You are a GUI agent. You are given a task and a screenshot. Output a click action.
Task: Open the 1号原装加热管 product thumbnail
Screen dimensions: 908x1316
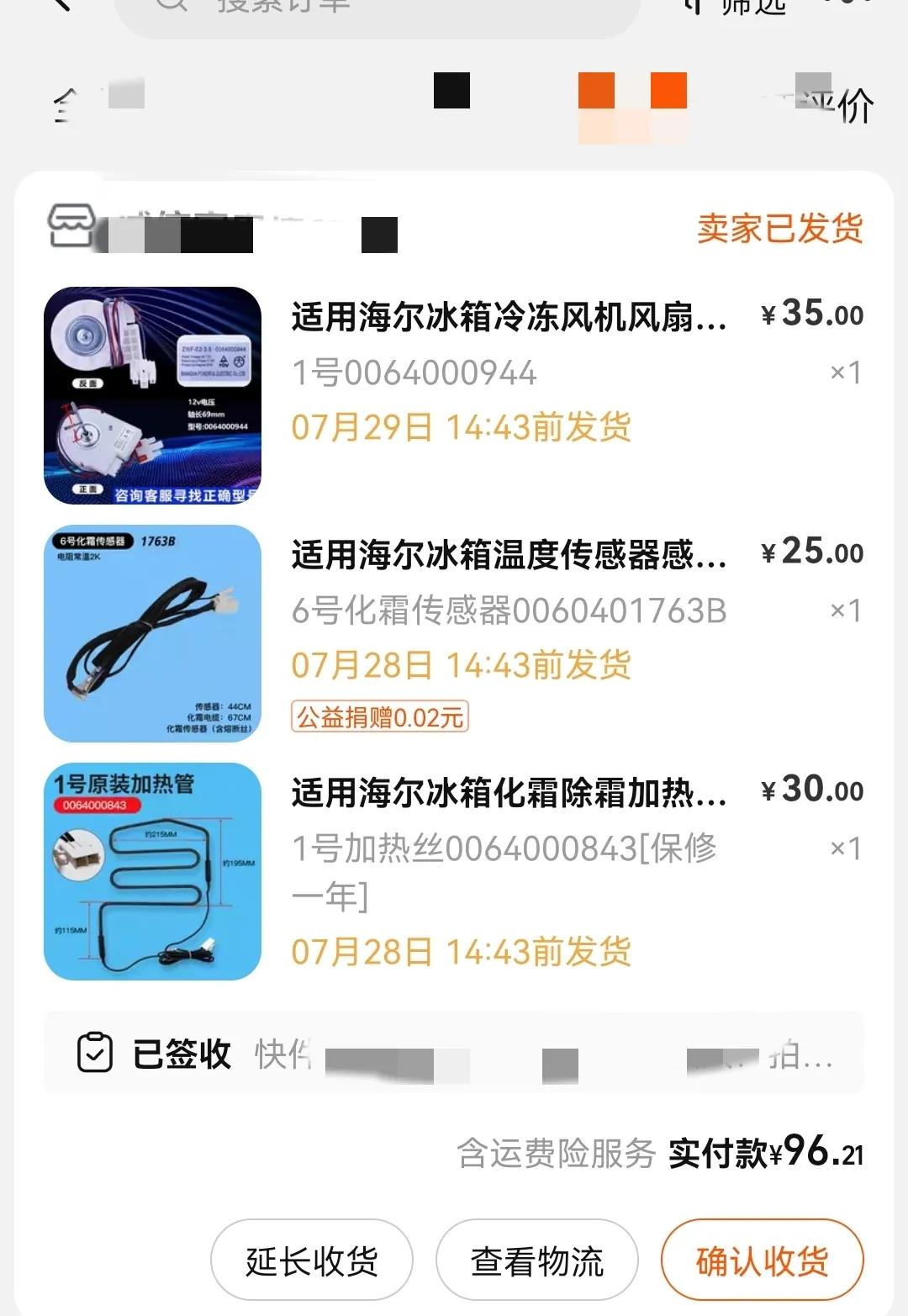point(153,872)
